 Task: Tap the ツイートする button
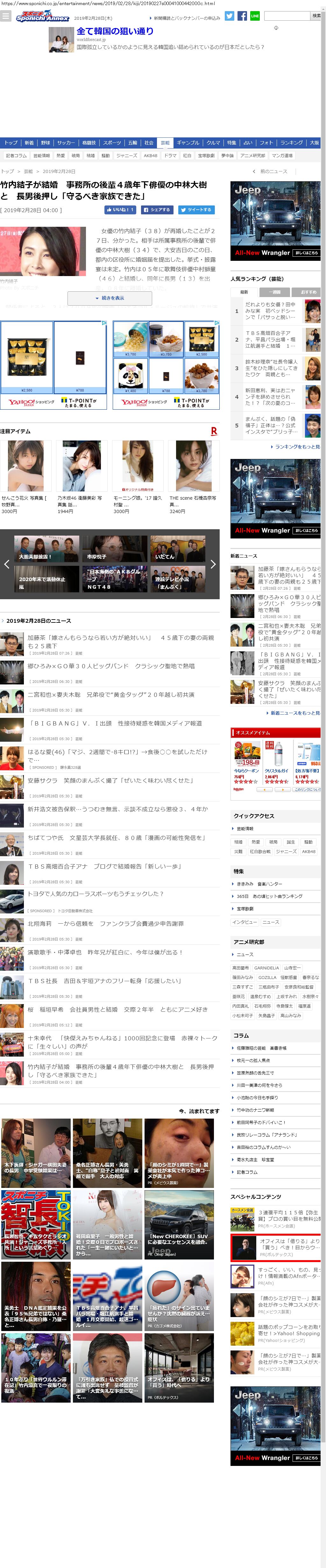click(x=196, y=210)
